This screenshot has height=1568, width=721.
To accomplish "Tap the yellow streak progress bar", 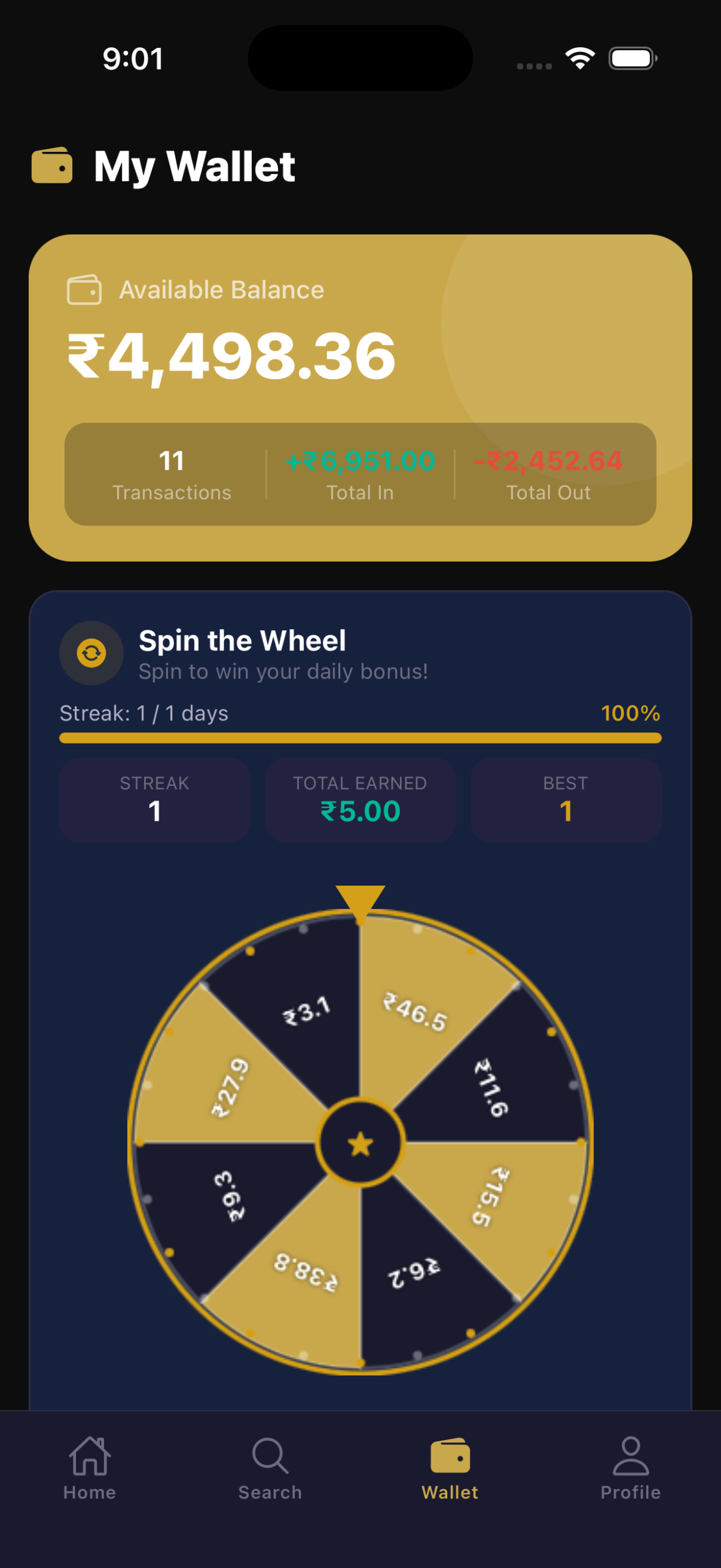I will pos(360,739).
